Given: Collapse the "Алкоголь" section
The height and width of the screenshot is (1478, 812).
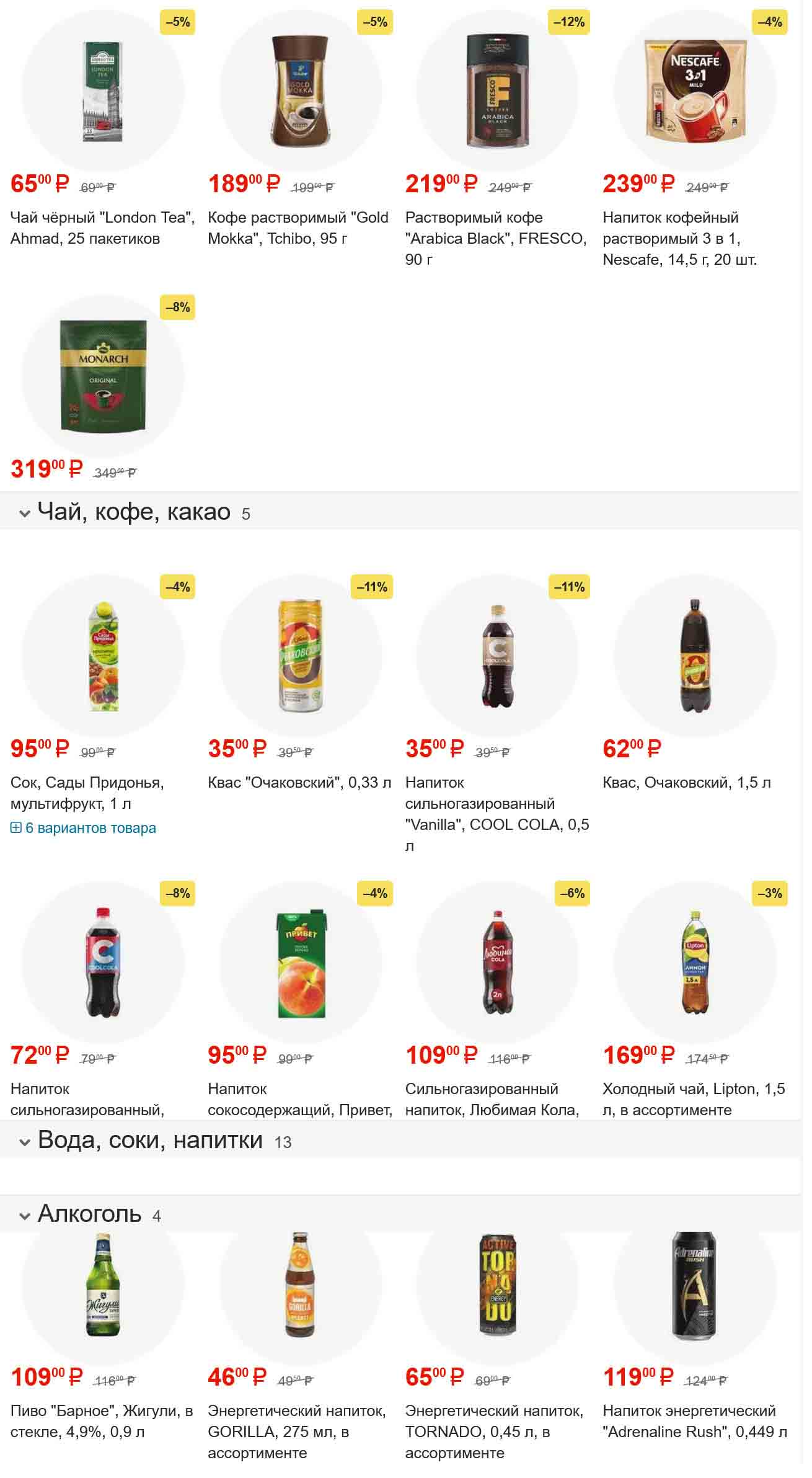Looking at the screenshot, I should 25,1216.
